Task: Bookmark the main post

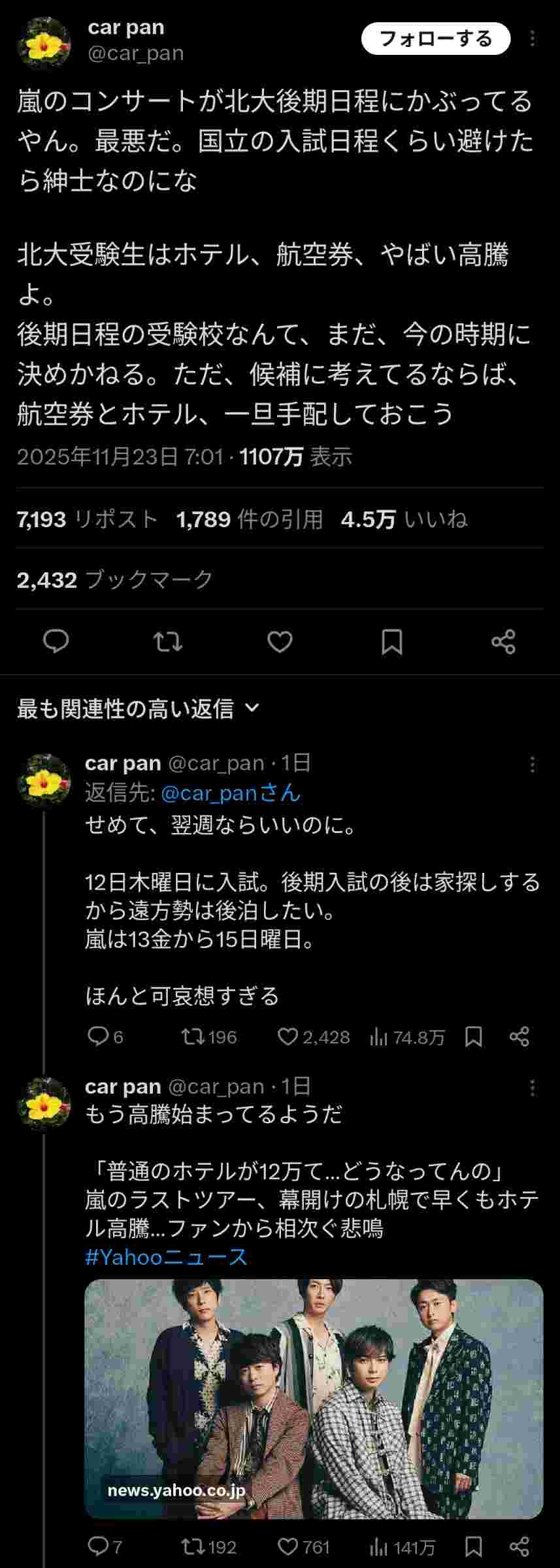Action: pos(391,642)
